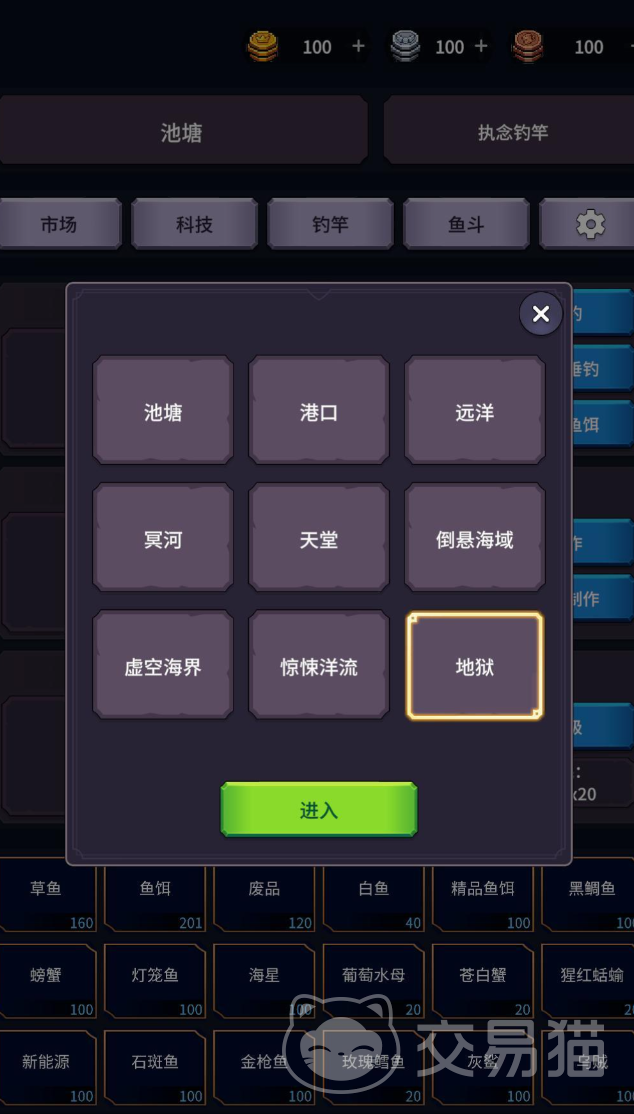The height and width of the screenshot is (1114, 634).
Task: Select the 惊悚洋流 tile
Action: click(x=319, y=666)
